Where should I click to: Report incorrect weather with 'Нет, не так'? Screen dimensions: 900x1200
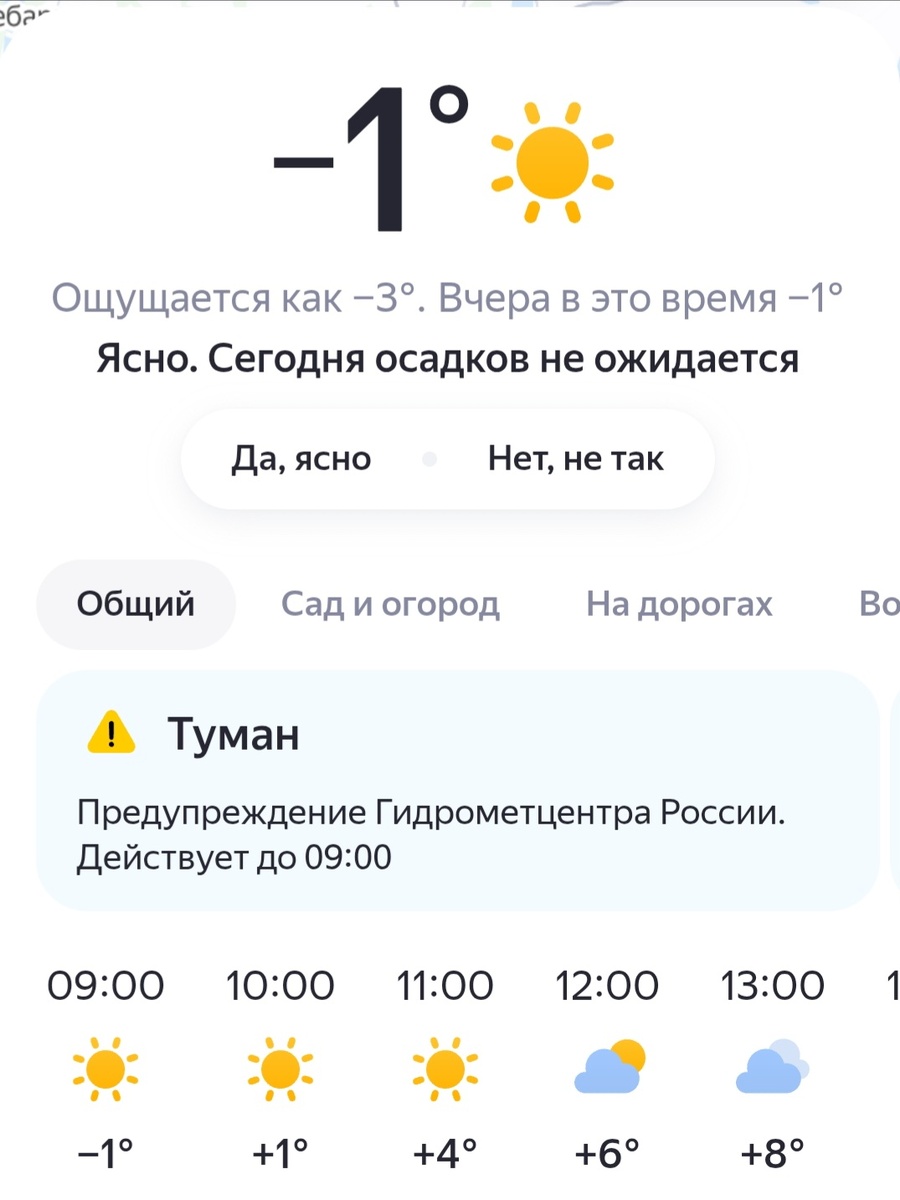pyautogui.click(x=578, y=458)
